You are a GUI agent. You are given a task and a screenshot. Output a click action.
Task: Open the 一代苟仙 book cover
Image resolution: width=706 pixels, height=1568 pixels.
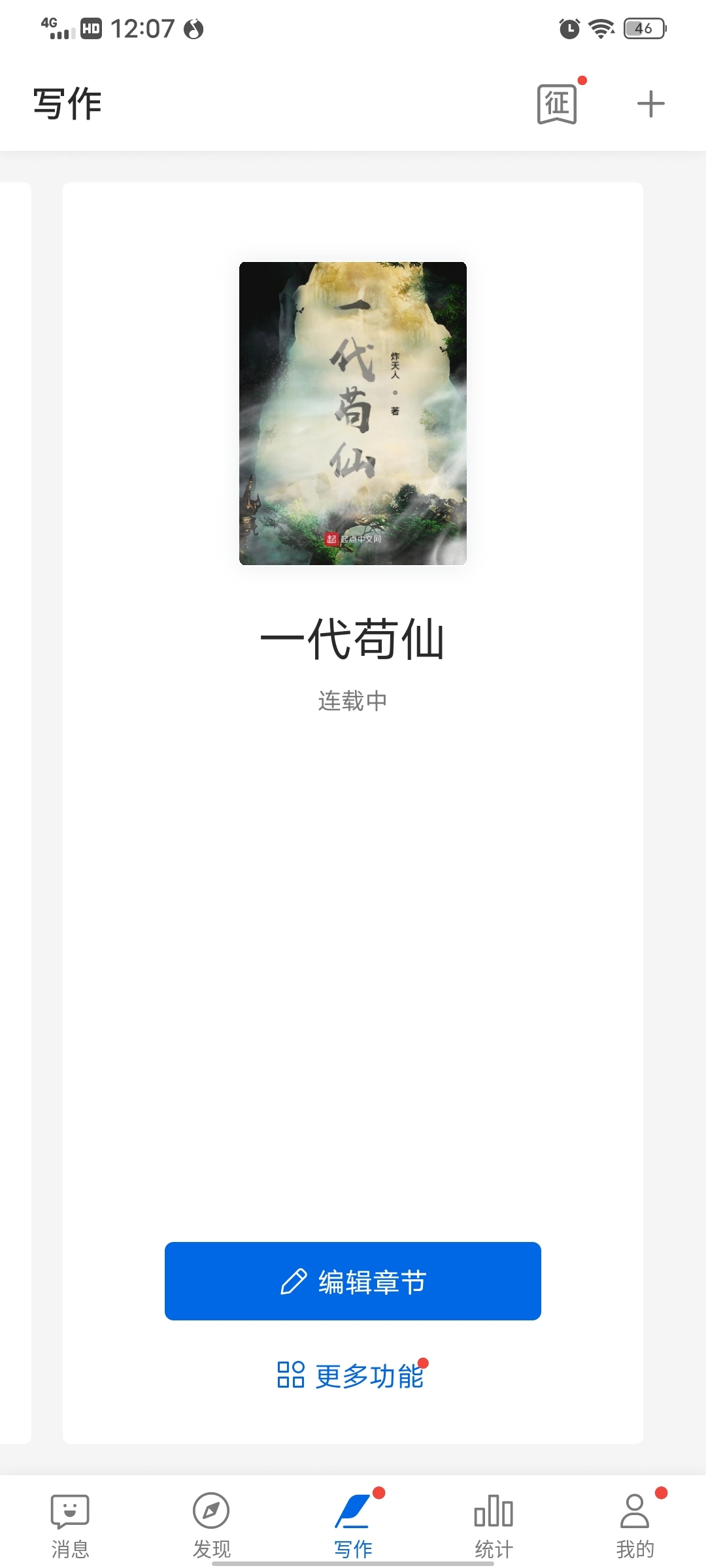click(353, 413)
